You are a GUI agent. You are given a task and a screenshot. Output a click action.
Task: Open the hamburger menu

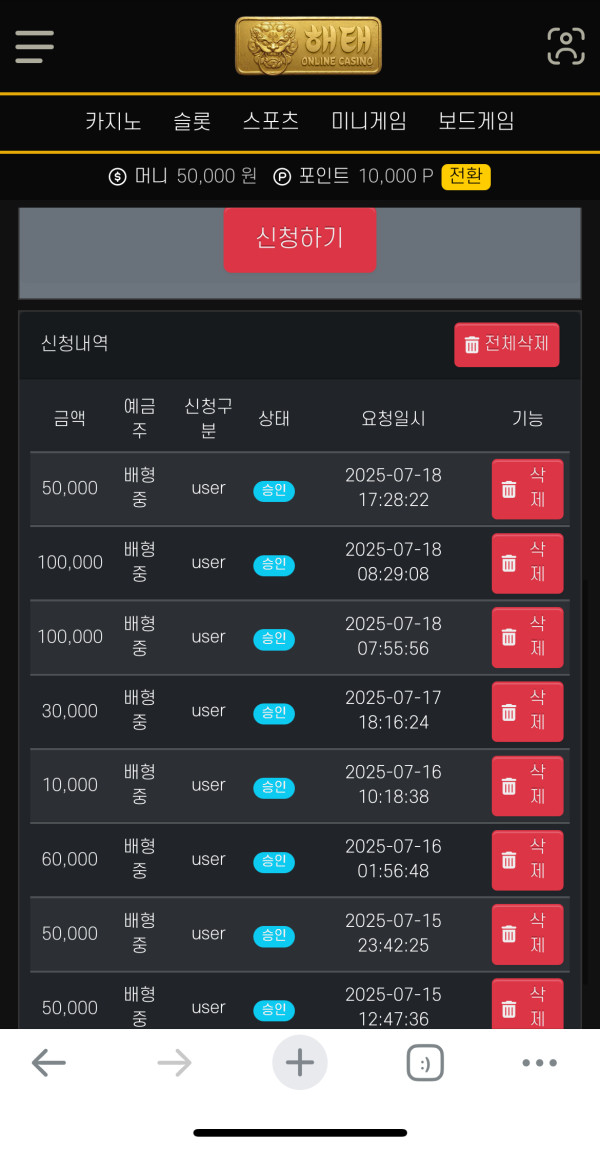click(x=34, y=47)
